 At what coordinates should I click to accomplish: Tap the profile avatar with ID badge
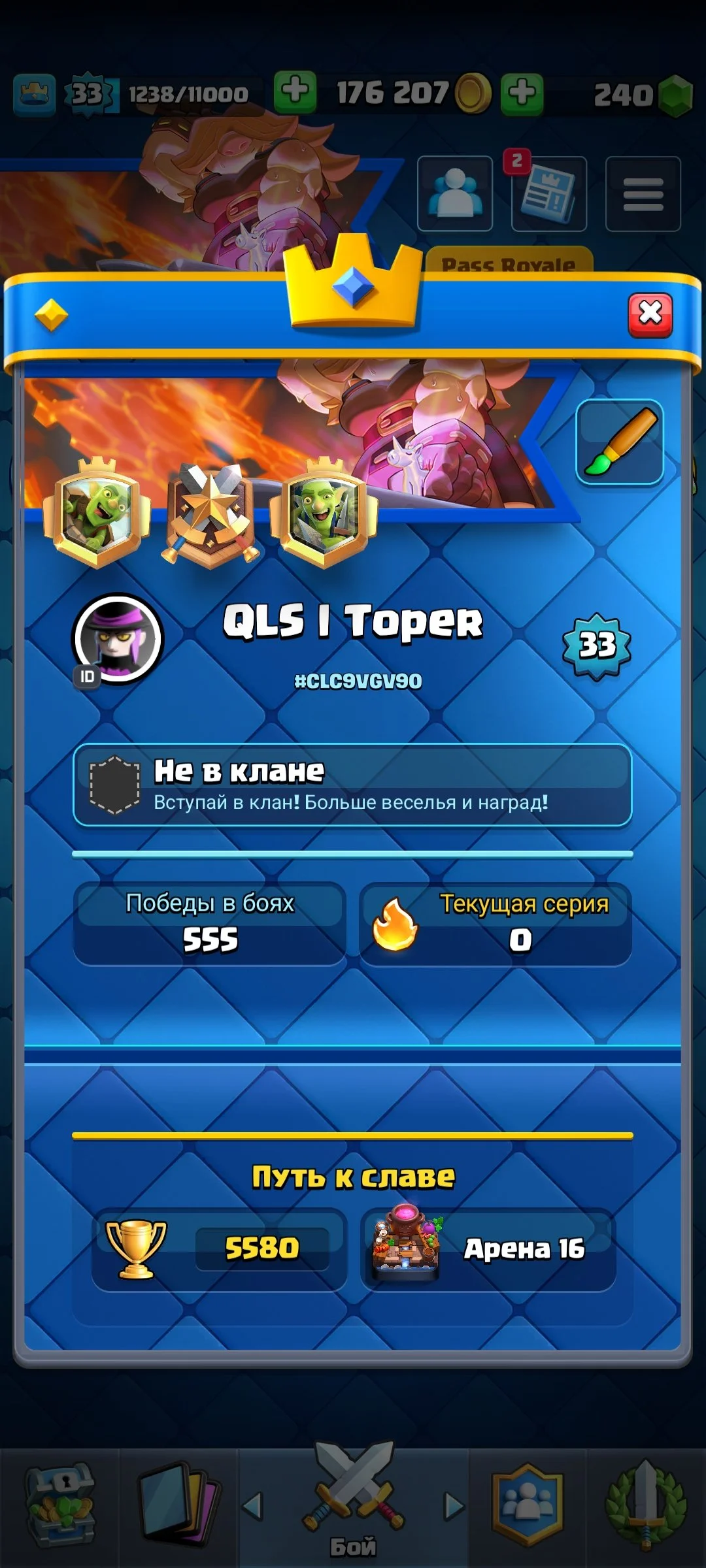coord(118,638)
